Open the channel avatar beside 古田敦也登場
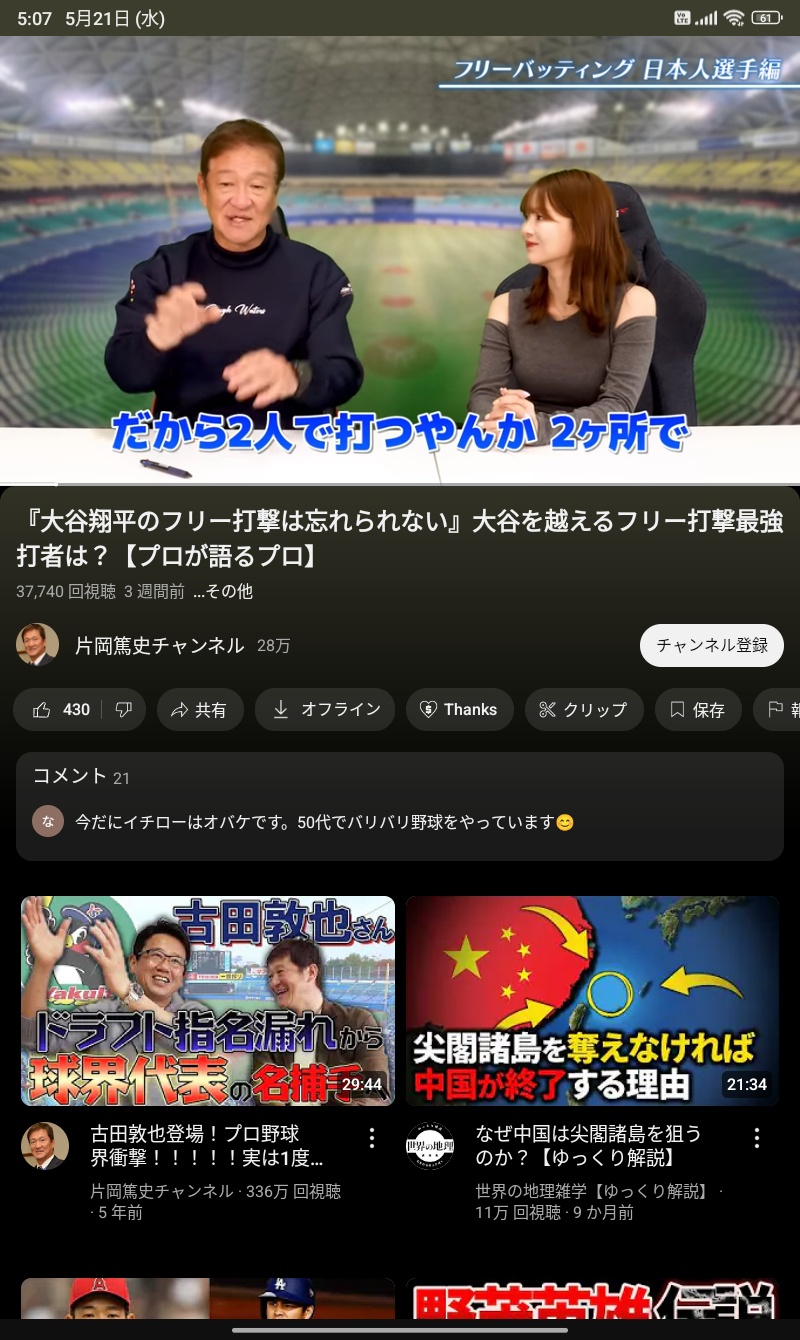This screenshot has height=1340, width=800. [45, 1146]
